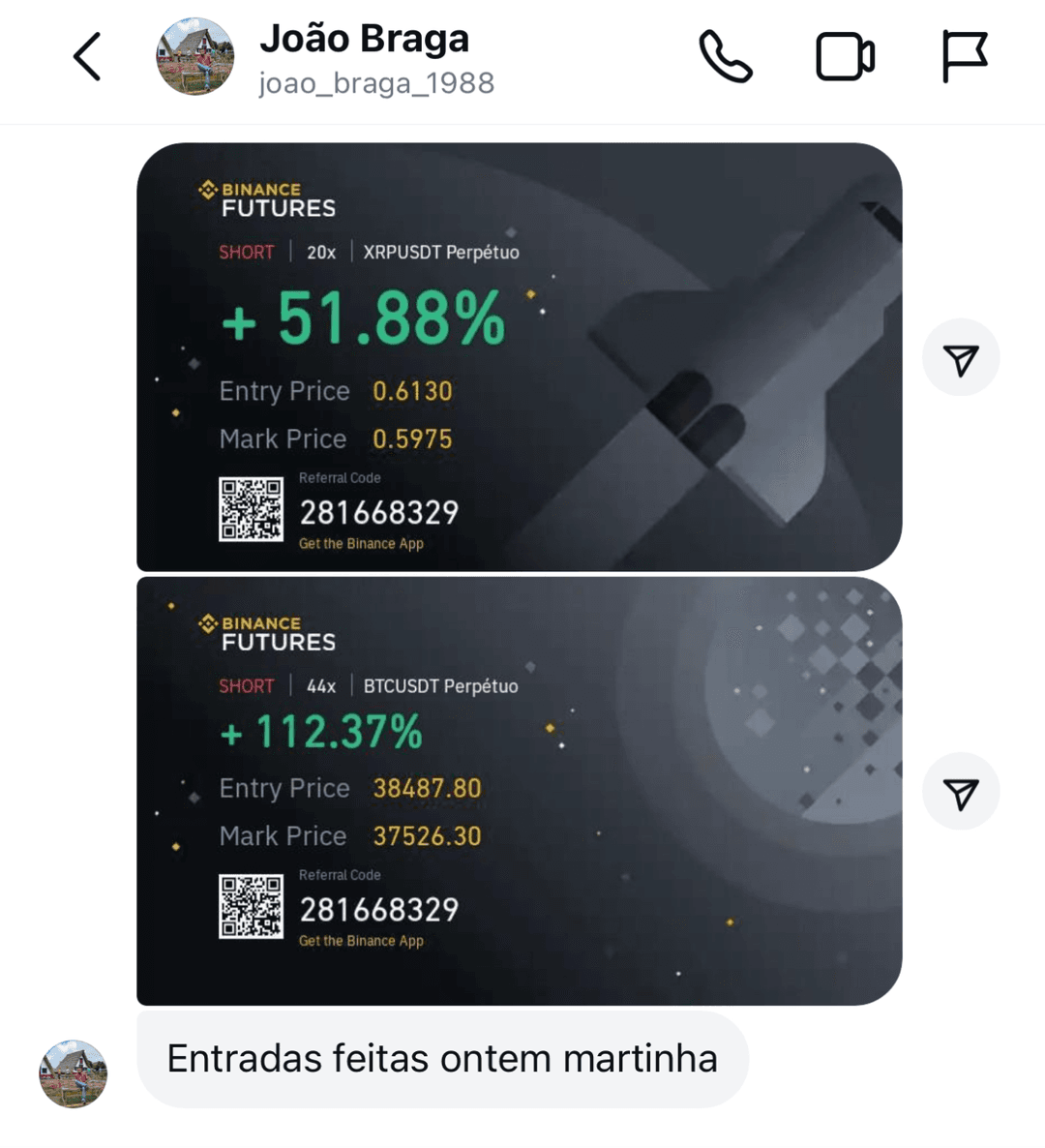Screen dimensions: 1045x1148
Task: Tap the flag icon in the header
Action: pyautogui.click(x=965, y=56)
